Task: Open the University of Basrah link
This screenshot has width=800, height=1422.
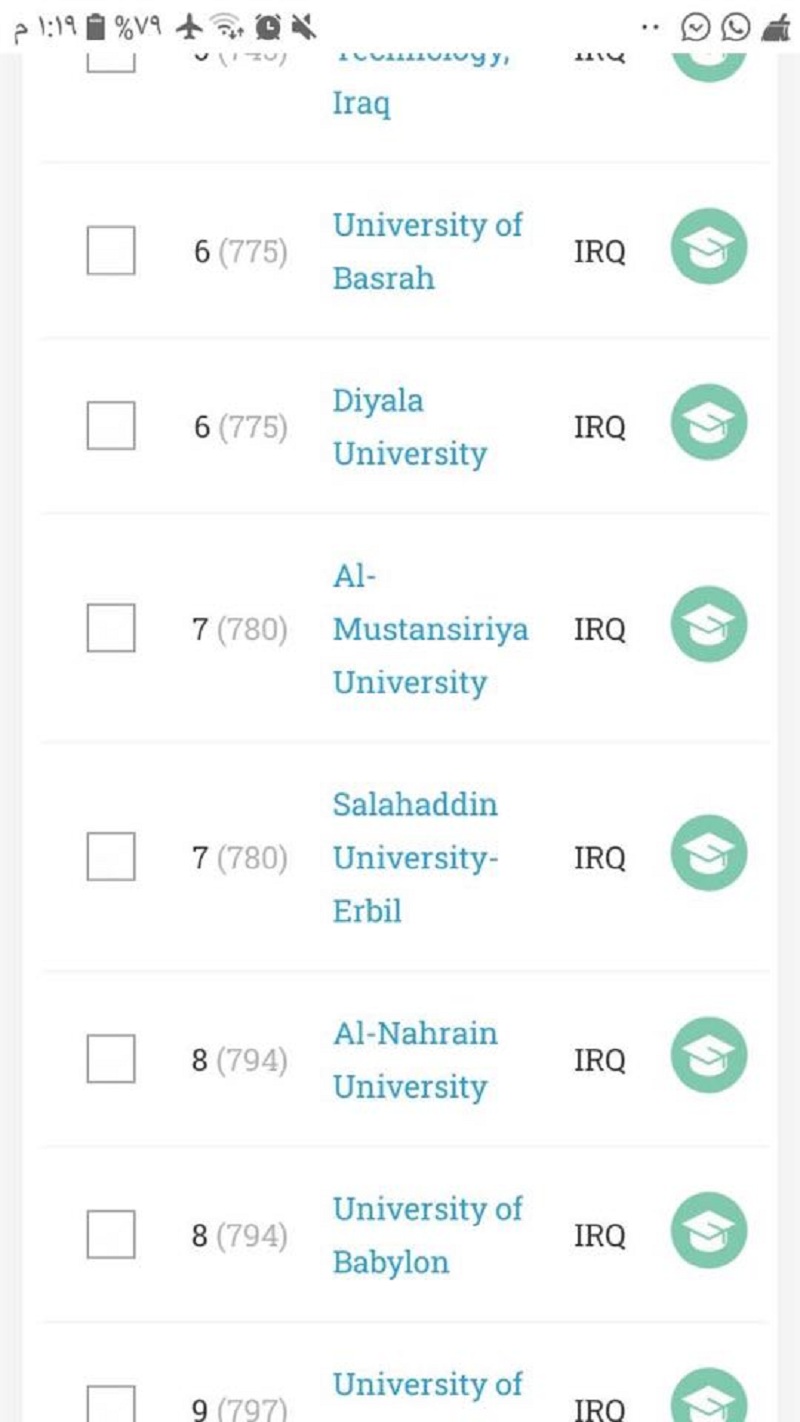Action: click(x=427, y=251)
